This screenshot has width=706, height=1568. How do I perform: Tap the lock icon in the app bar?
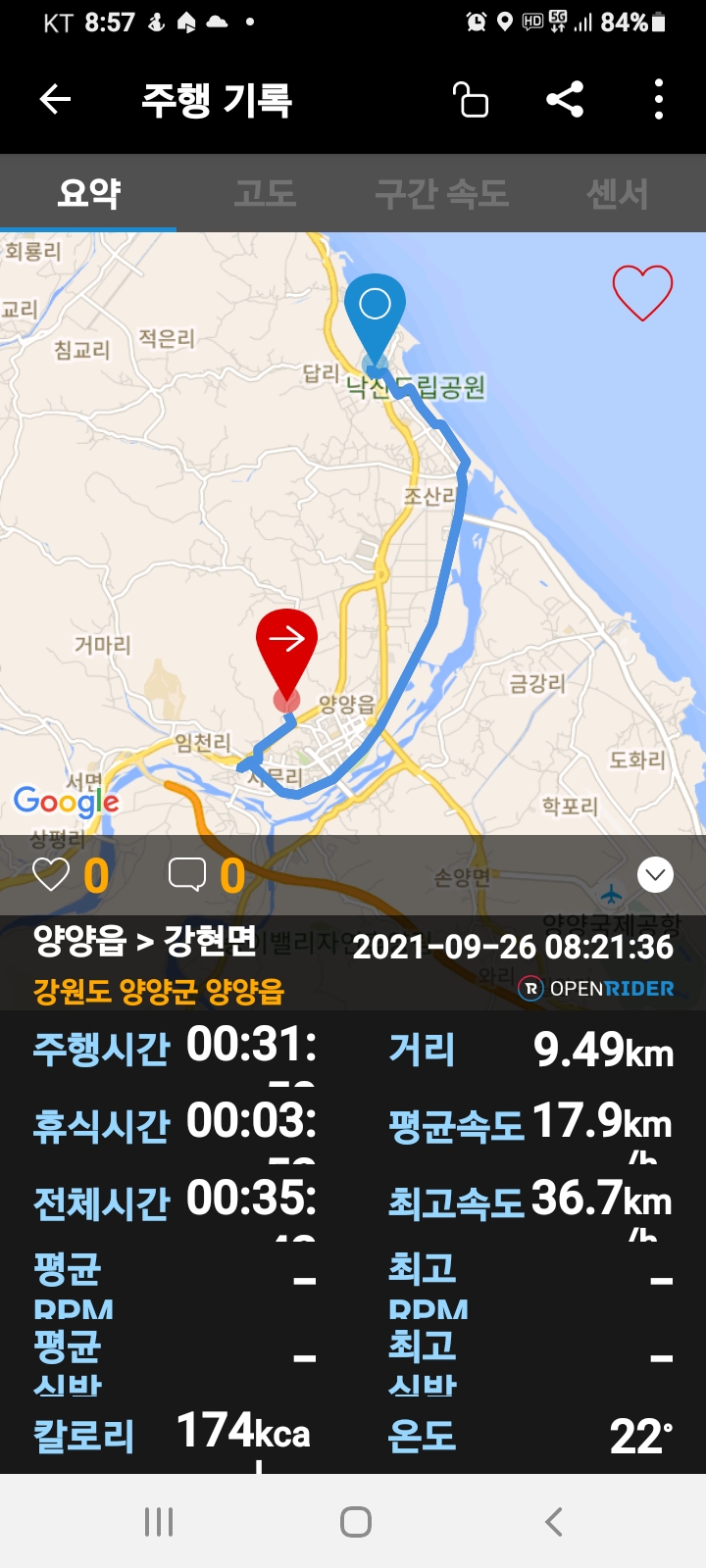point(471,99)
